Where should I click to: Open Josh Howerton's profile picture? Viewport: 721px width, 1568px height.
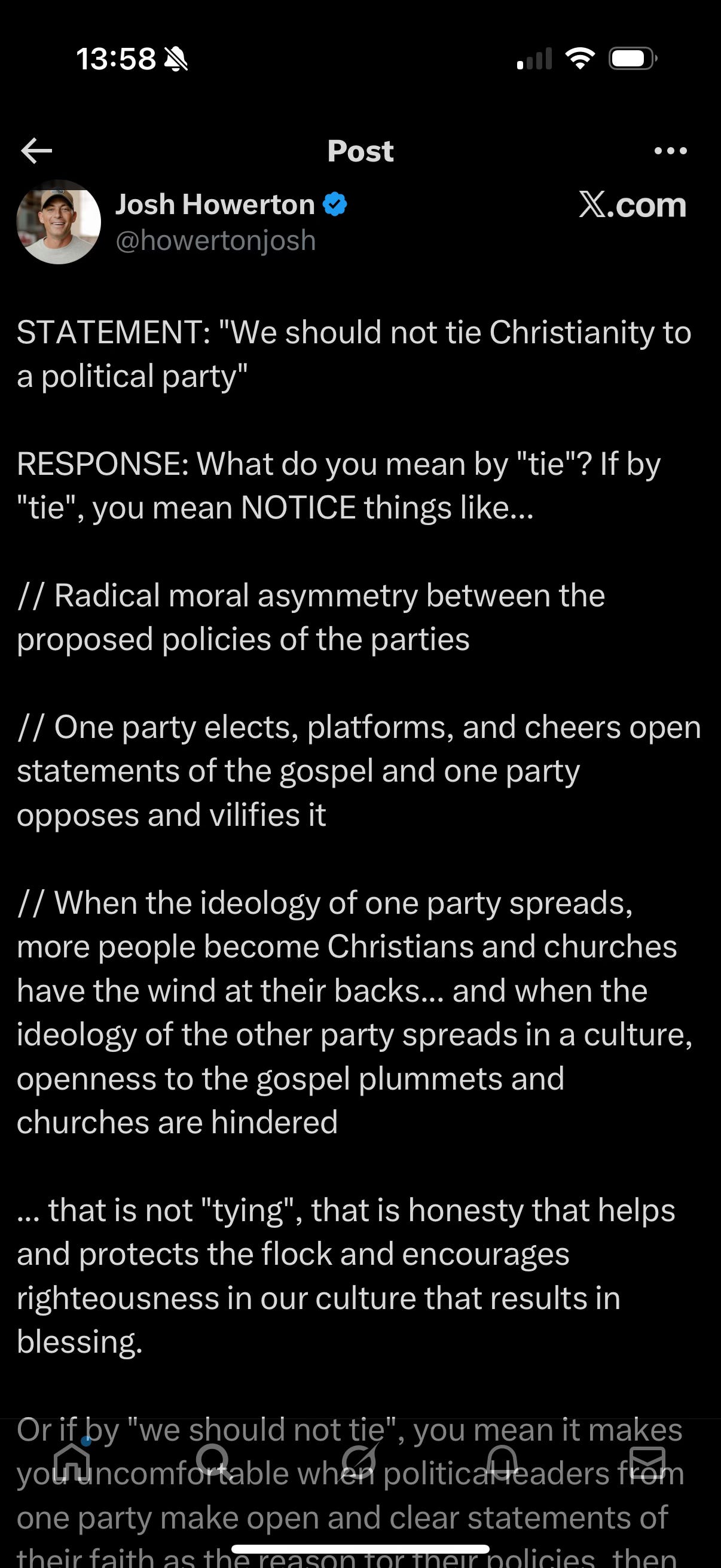coord(59,222)
